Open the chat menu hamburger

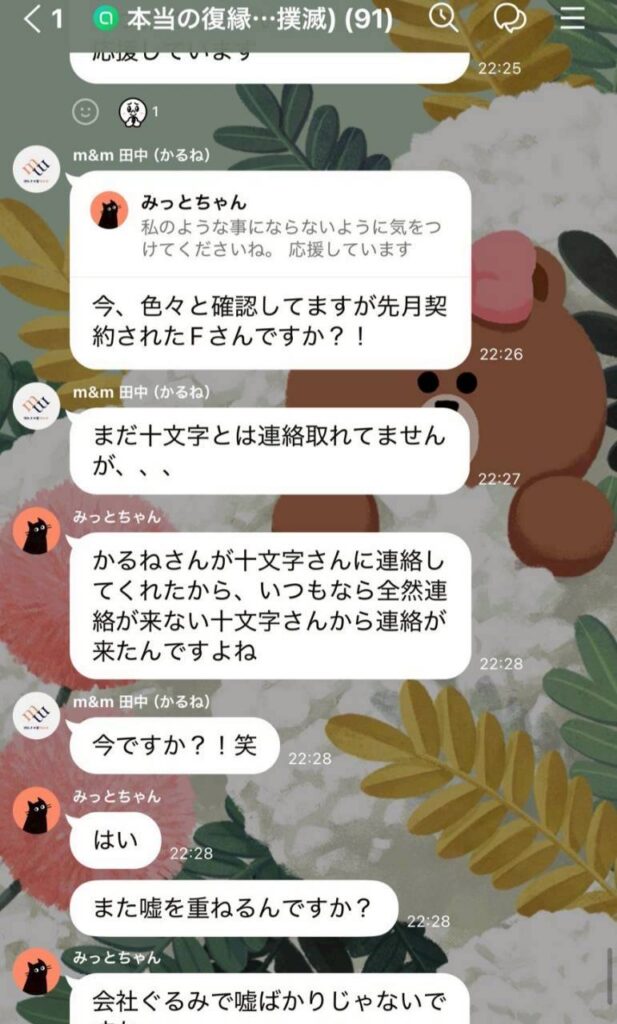[572, 18]
